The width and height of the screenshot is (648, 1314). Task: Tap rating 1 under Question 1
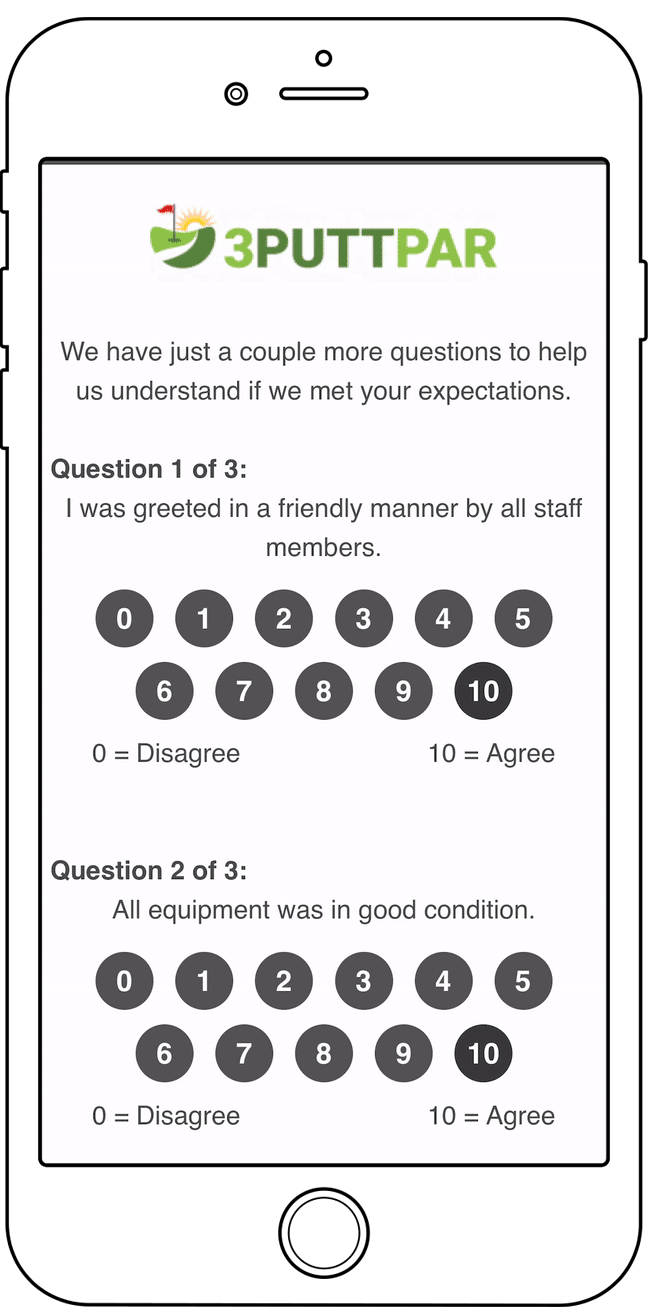[x=204, y=619]
